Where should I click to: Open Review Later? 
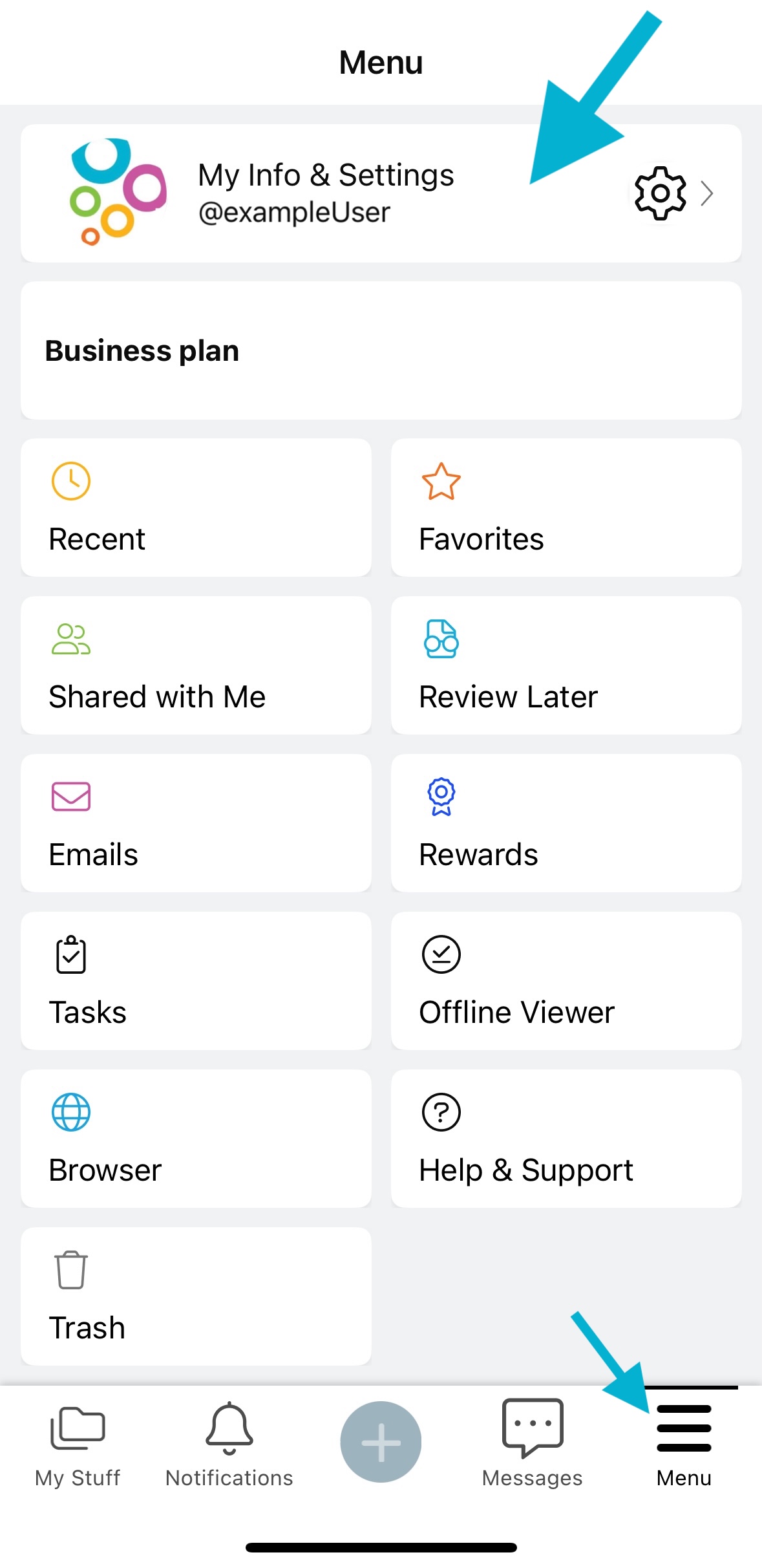(x=566, y=665)
